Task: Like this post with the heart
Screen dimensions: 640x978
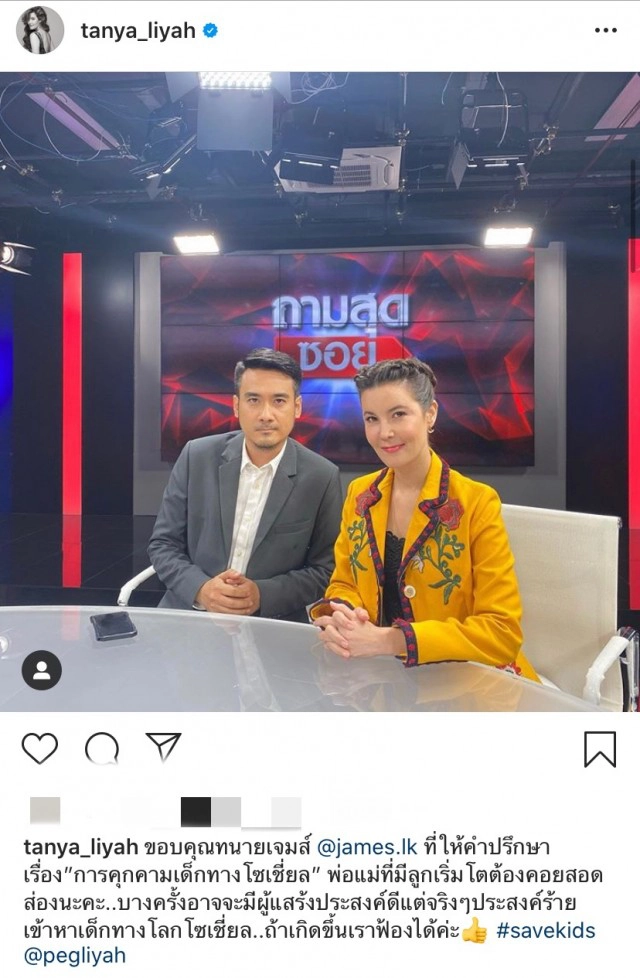Action: 40,748
